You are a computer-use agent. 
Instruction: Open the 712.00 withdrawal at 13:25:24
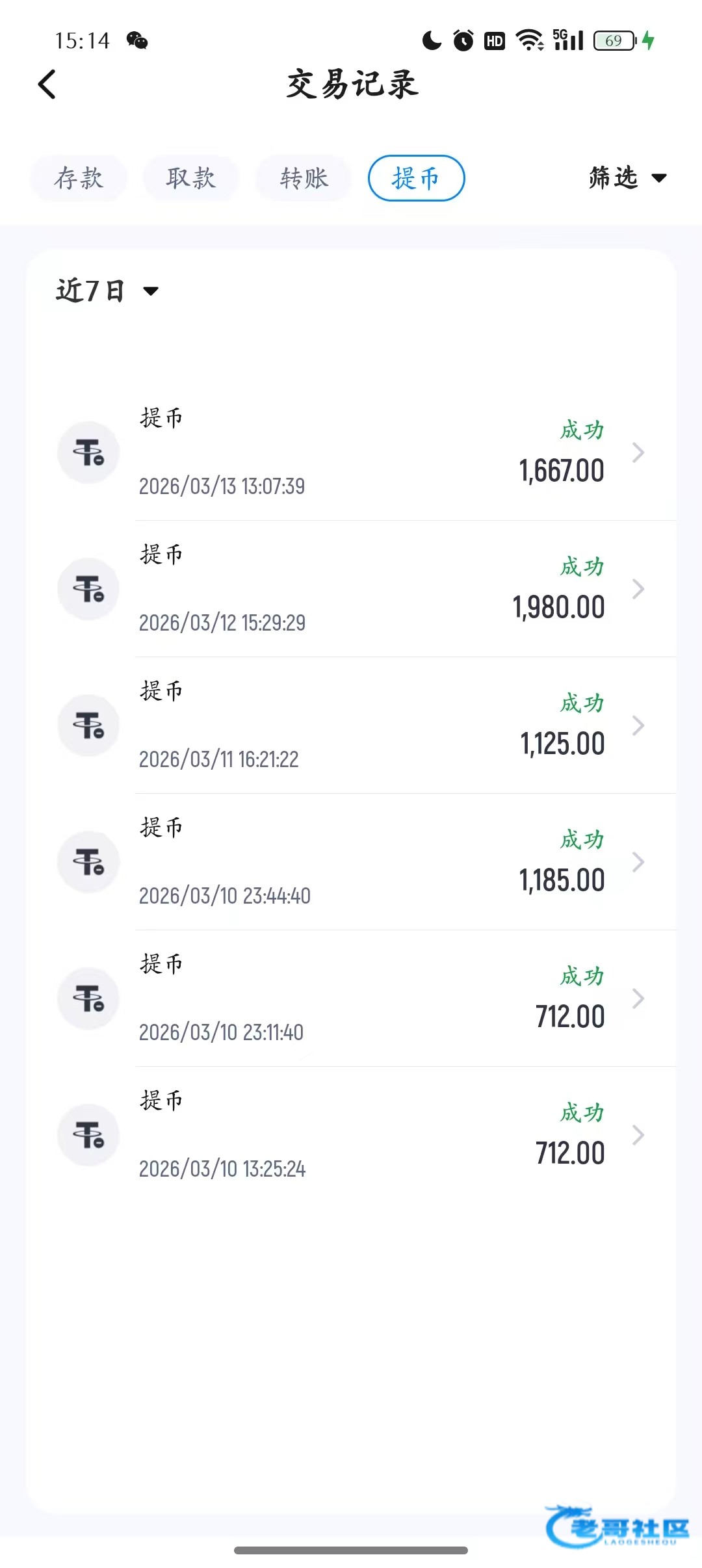[x=351, y=1135]
